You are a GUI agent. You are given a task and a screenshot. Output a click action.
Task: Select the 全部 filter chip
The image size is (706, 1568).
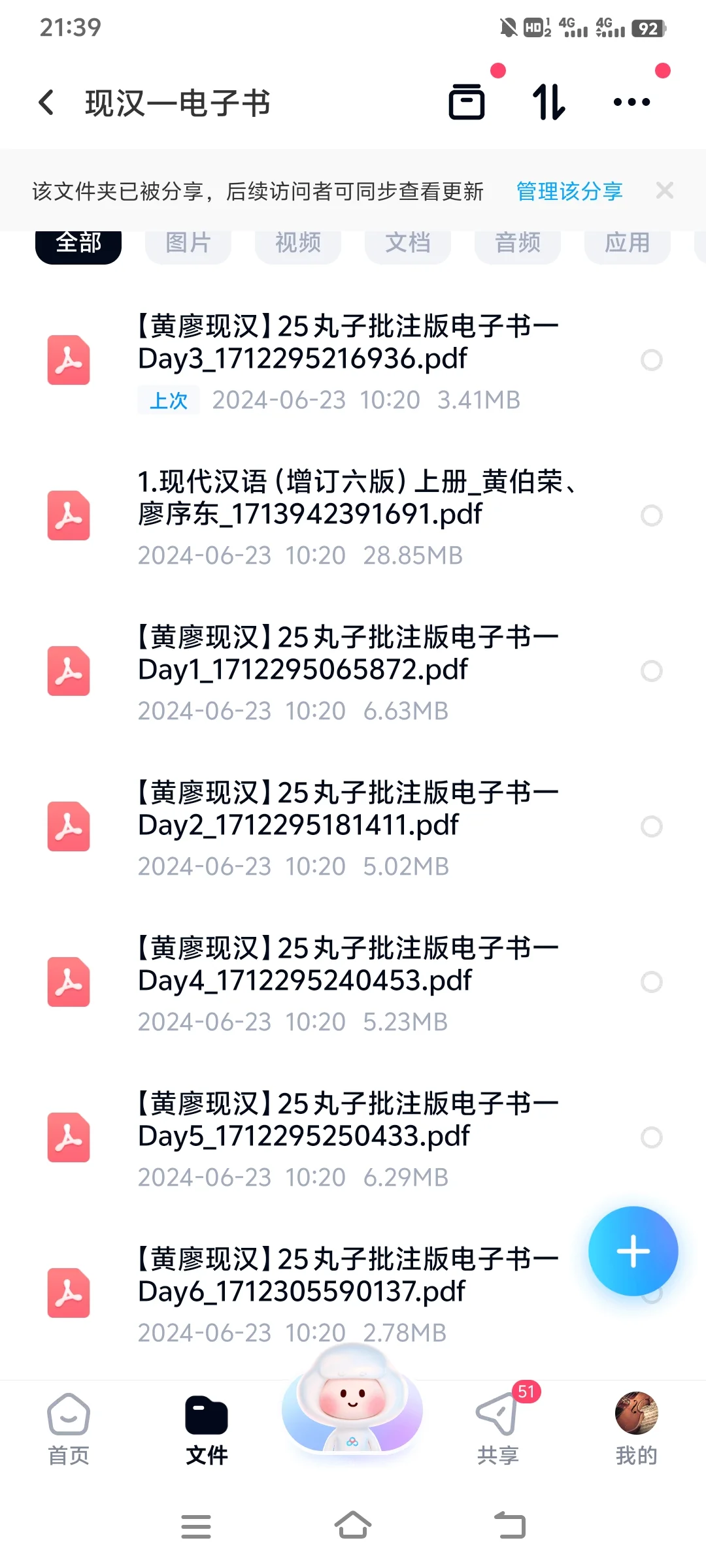pos(78,246)
